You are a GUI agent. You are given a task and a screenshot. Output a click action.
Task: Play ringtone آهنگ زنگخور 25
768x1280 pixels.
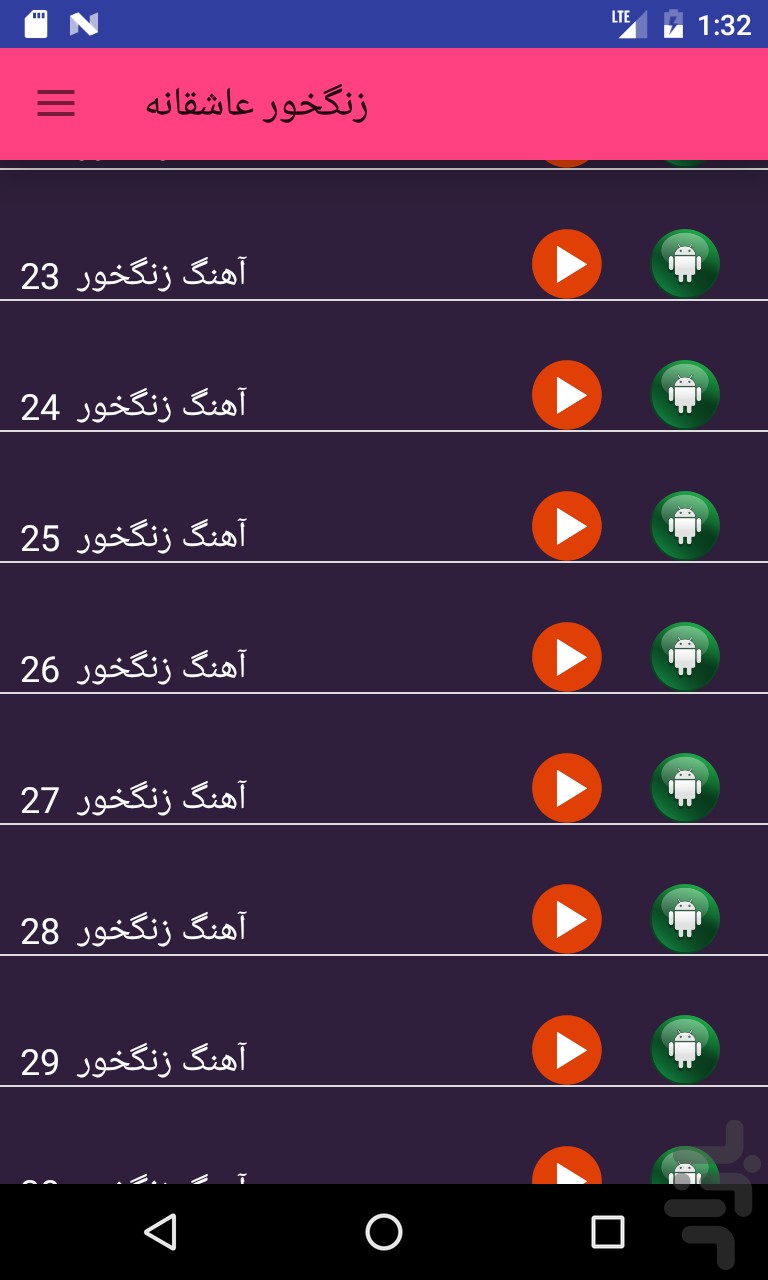click(x=567, y=526)
